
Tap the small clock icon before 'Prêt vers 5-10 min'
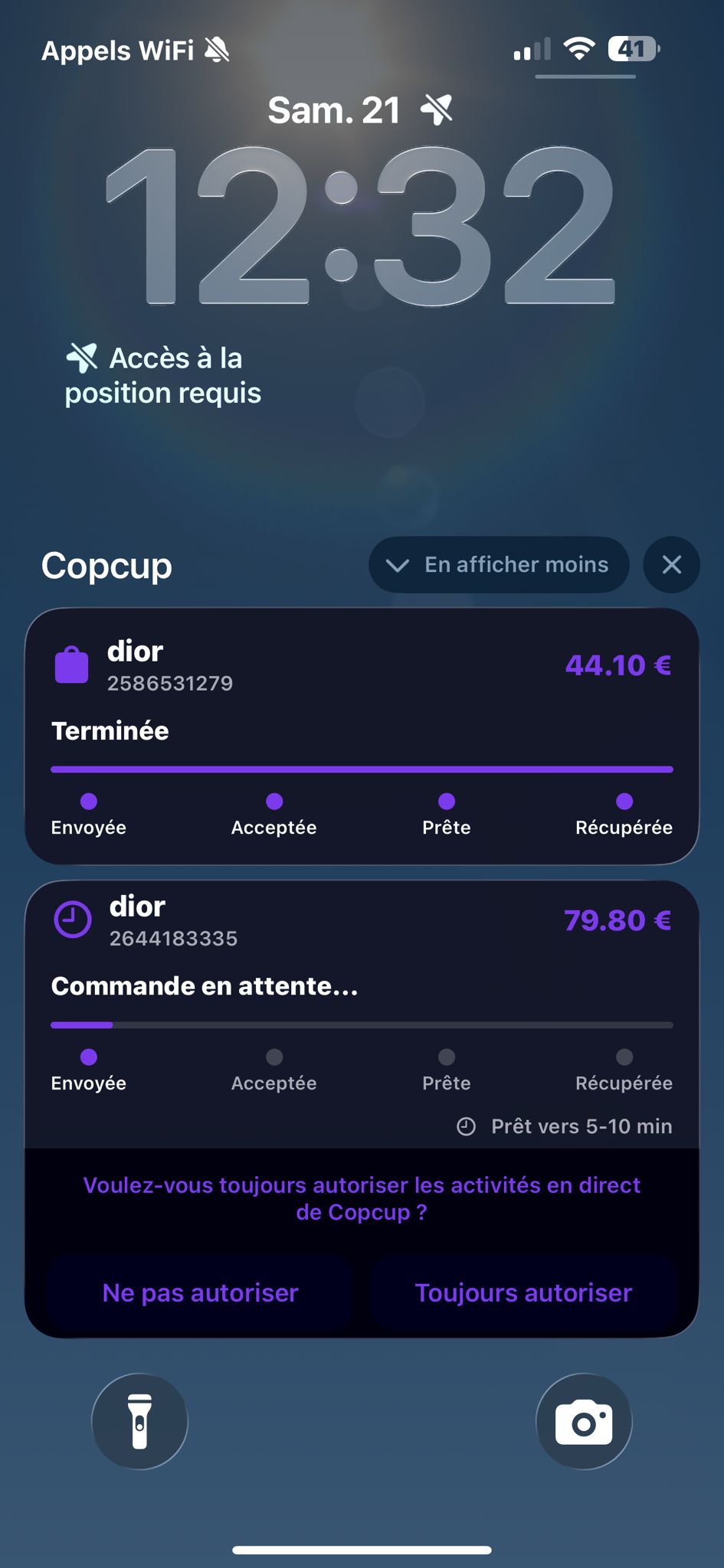[468, 1125]
